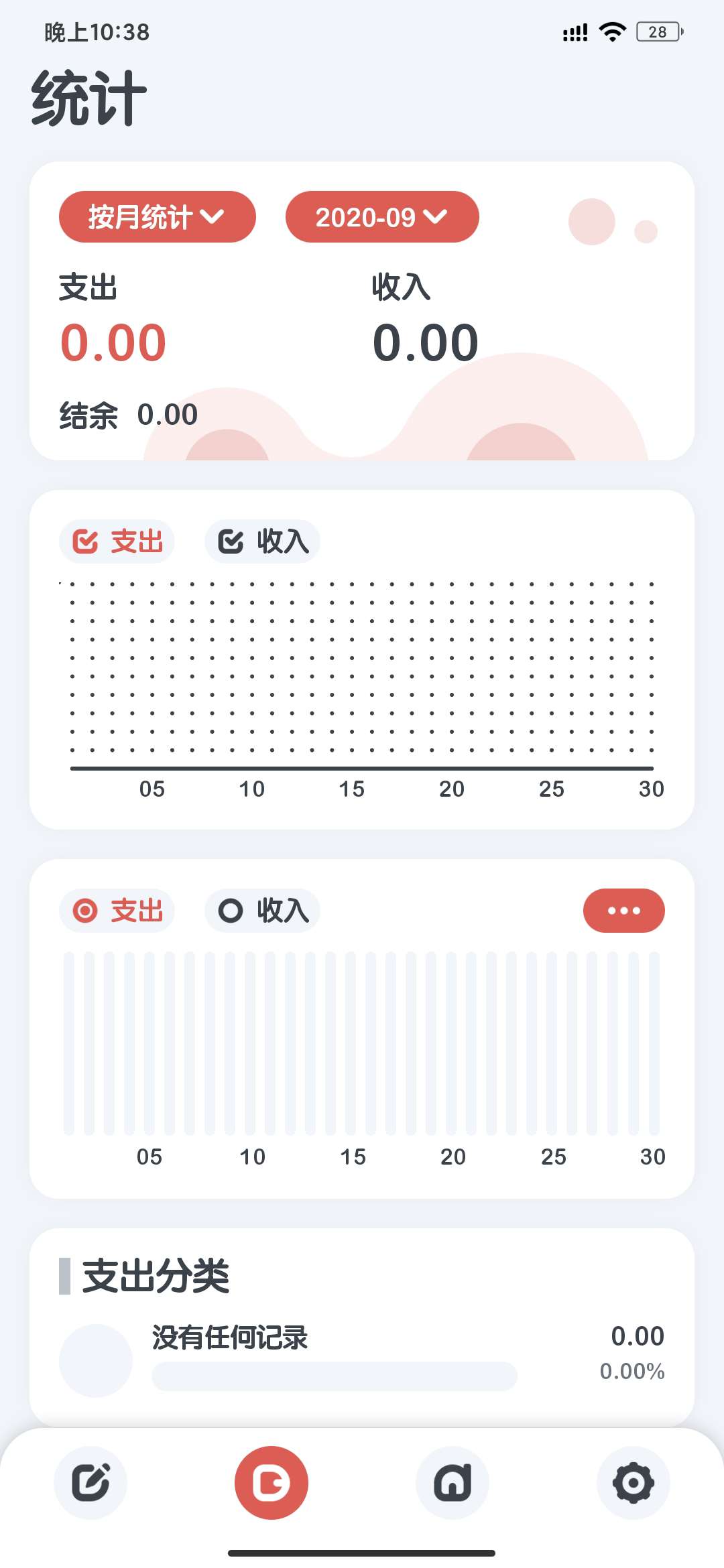Open the red three-dot more button
This screenshot has width=724, height=1568.
tap(623, 911)
